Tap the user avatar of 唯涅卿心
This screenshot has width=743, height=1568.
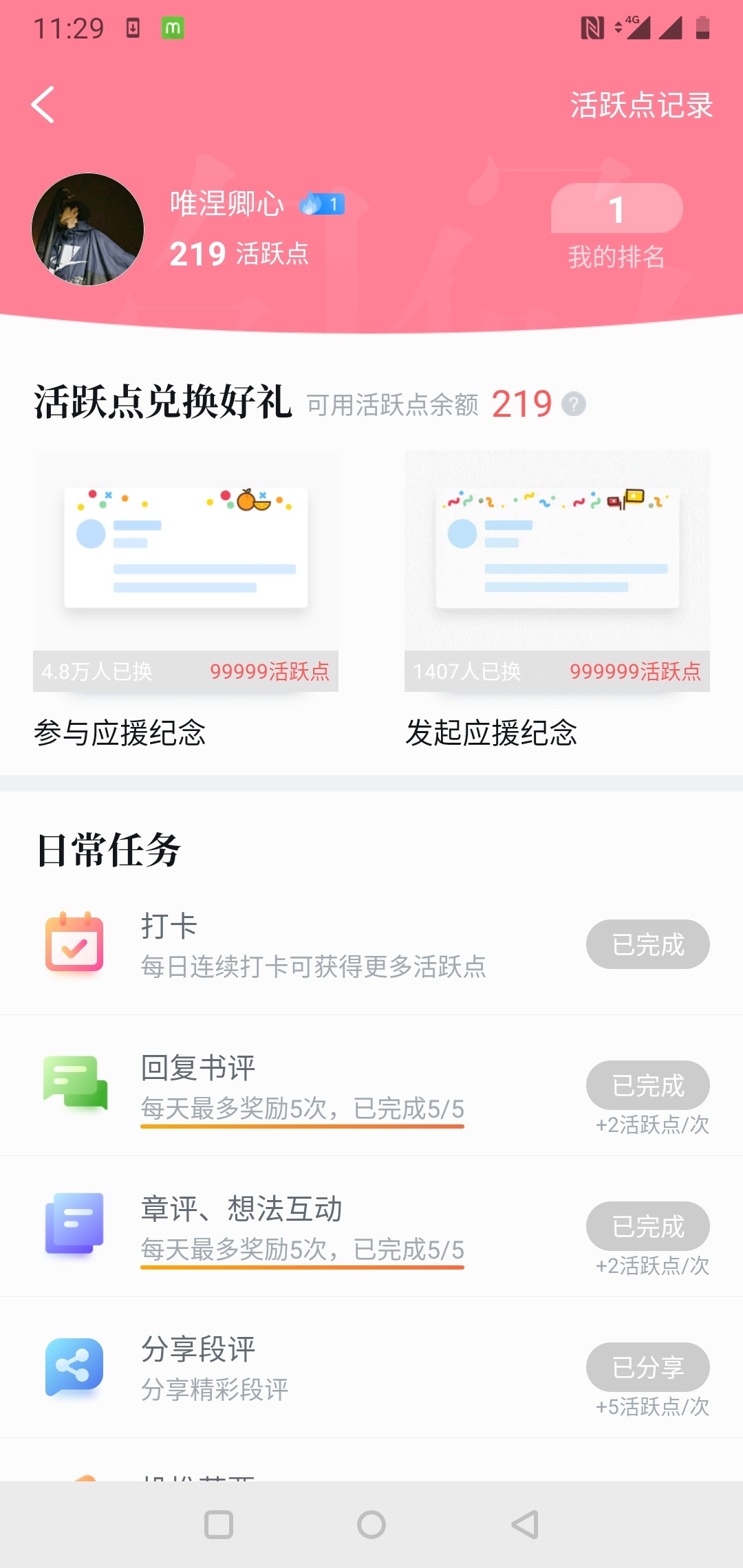click(x=88, y=229)
